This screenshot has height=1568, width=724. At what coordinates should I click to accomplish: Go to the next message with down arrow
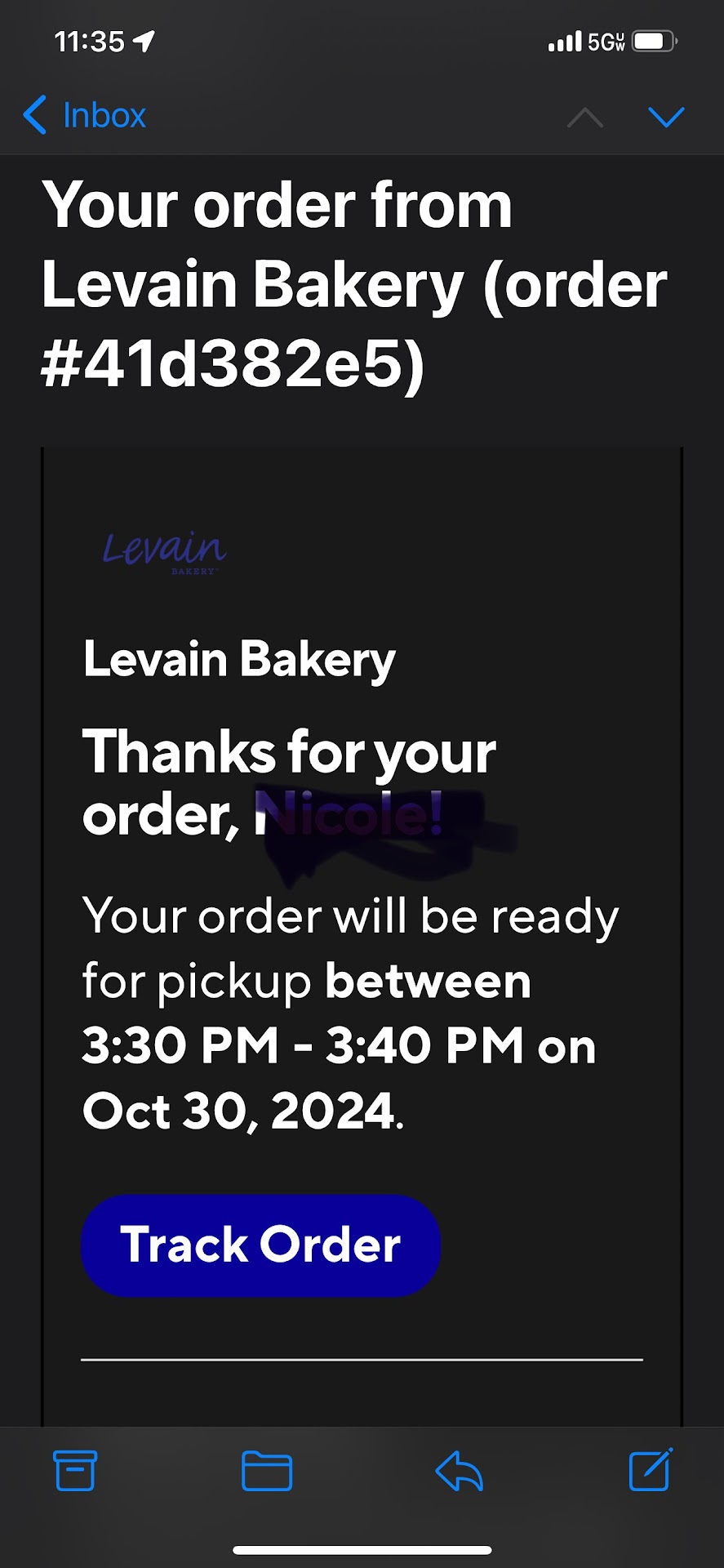(x=666, y=117)
